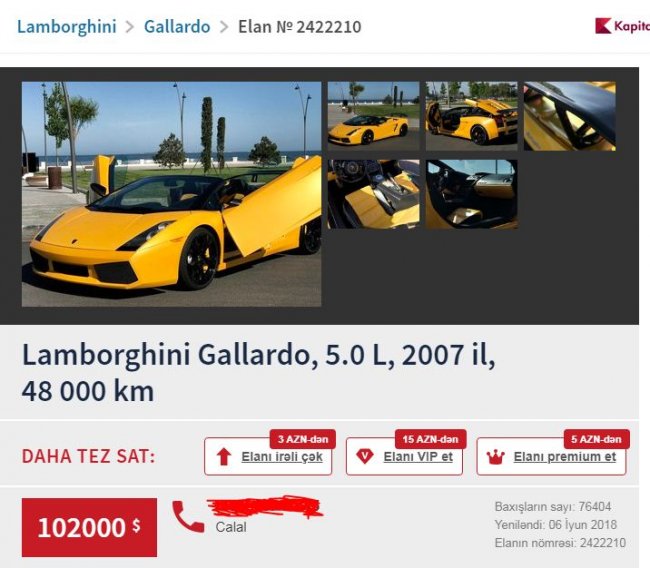
Task: View the seats interior thumbnail
Action: 374,194
